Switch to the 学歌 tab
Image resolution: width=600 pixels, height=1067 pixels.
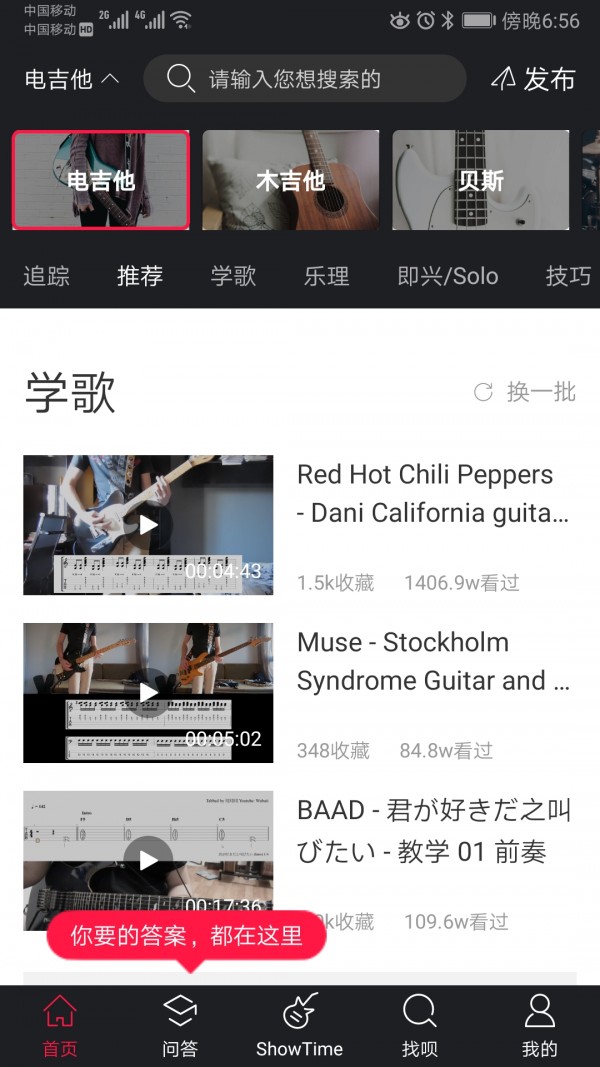click(233, 276)
